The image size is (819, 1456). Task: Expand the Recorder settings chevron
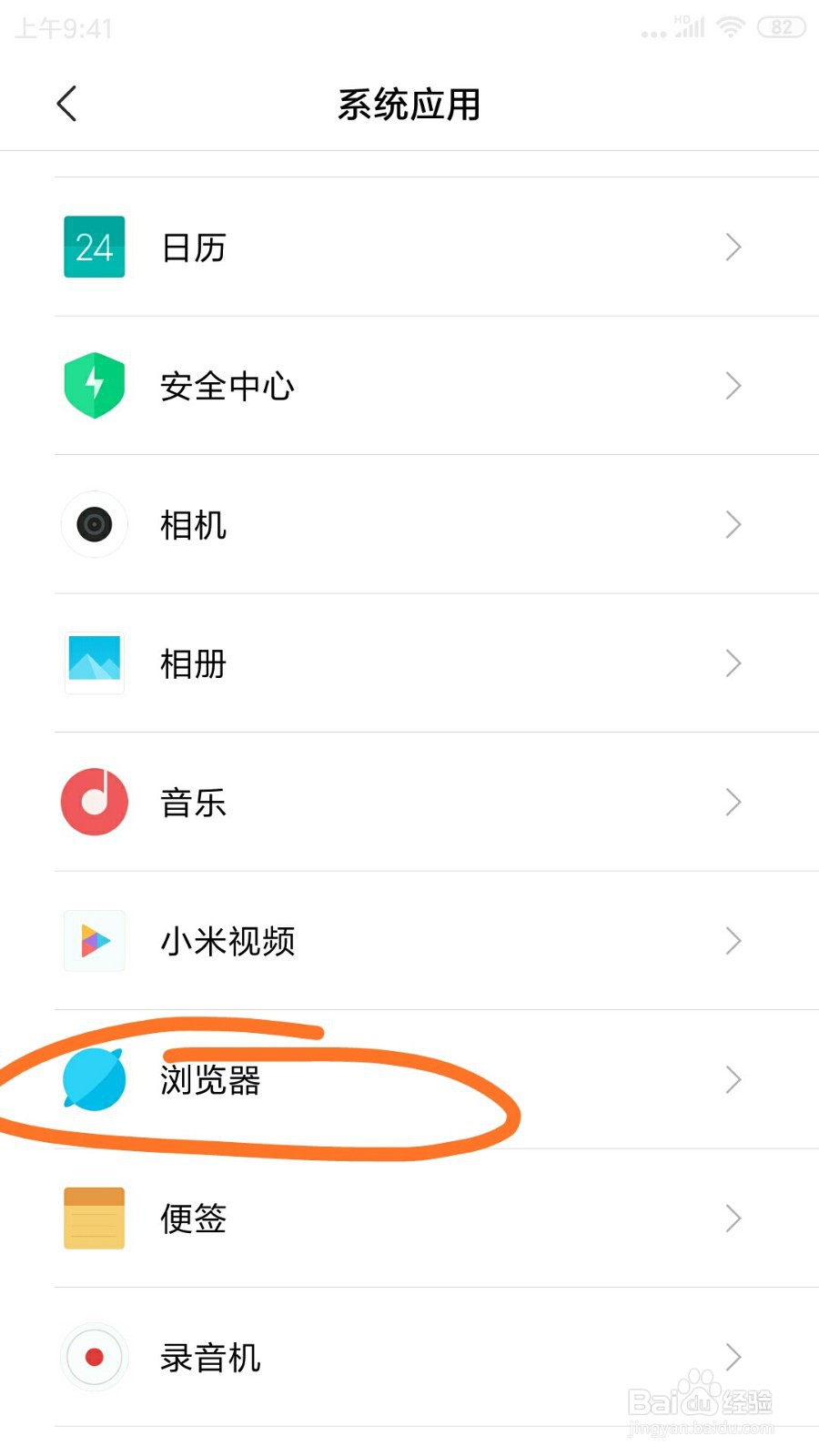click(733, 1357)
